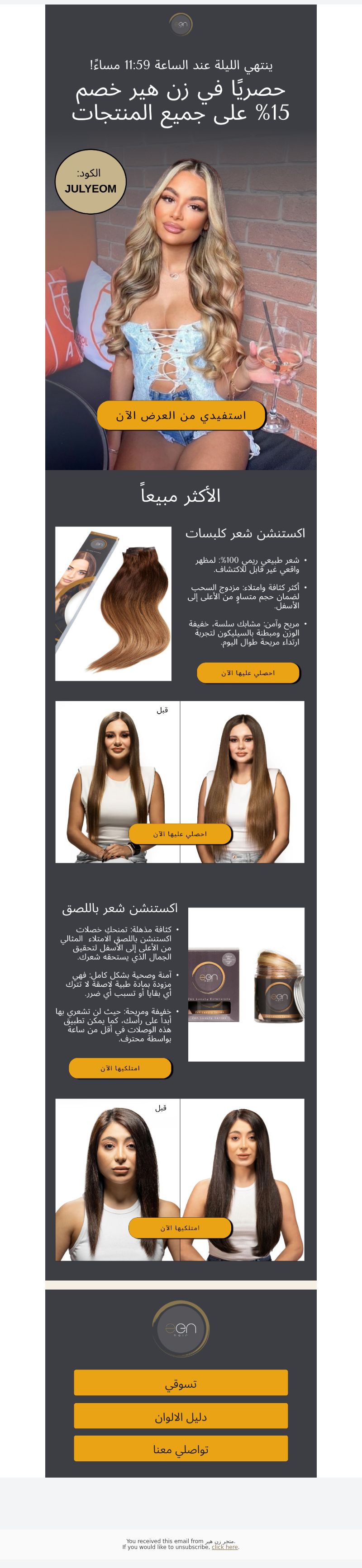Unsubscribe via the "click here" link
The height and width of the screenshot is (1568, 362).
coord(224,1547)
